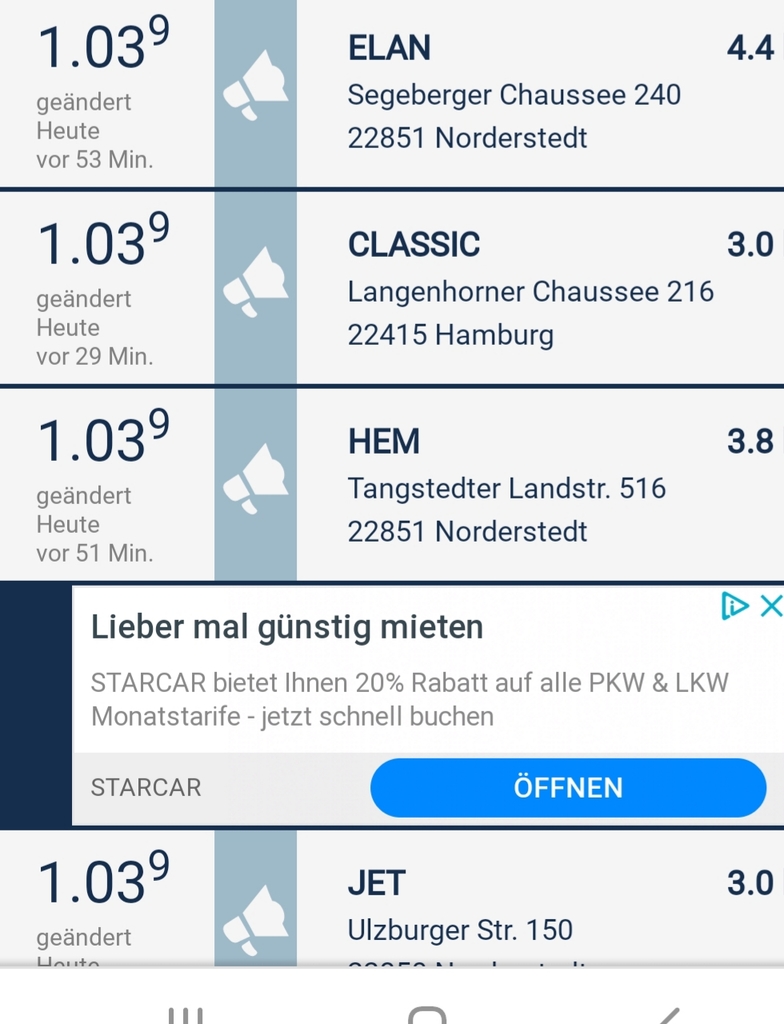
Task: Tap ÖFFNEN in the STARCAR ad
Action: click(x=568, y=787)
